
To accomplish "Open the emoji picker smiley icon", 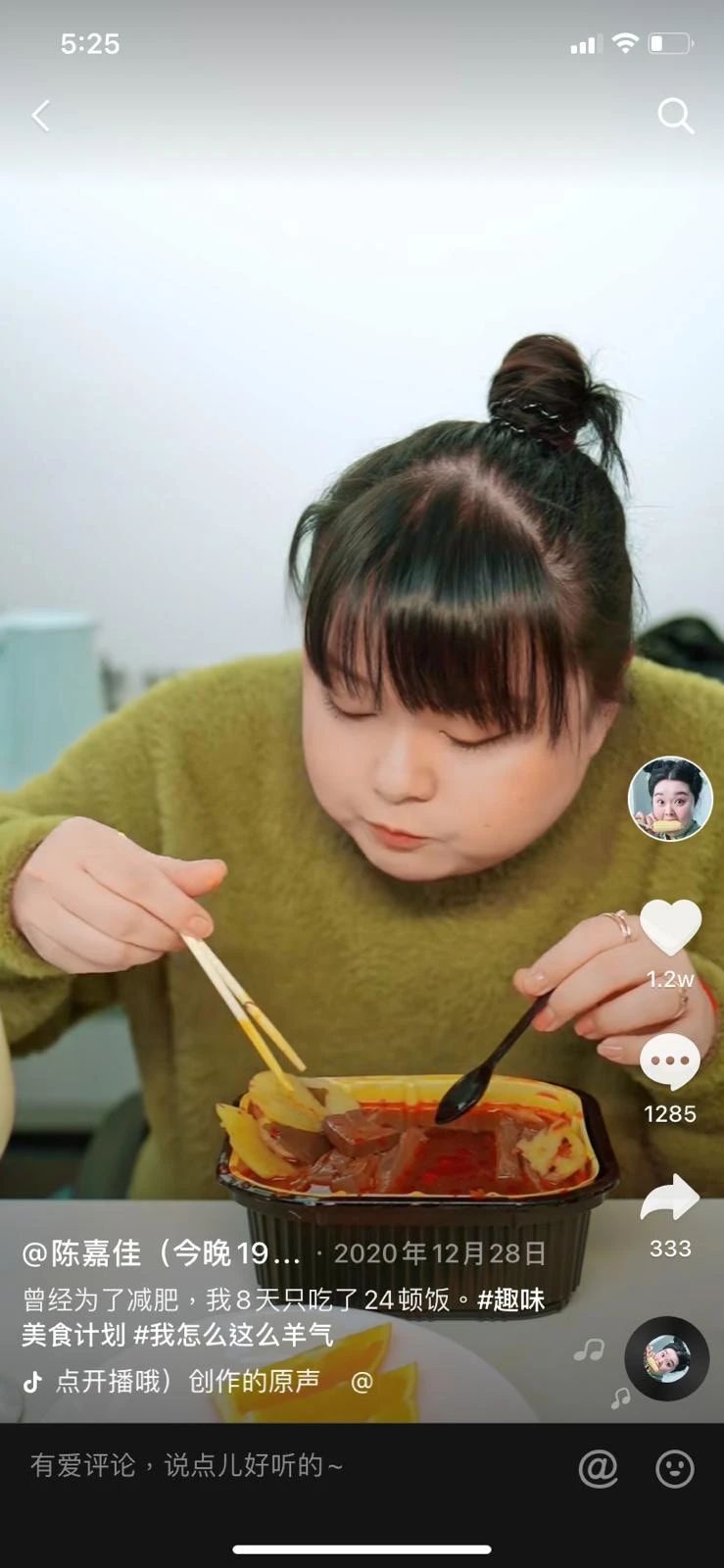I will pyautogui.click(x=674, y=1468).
